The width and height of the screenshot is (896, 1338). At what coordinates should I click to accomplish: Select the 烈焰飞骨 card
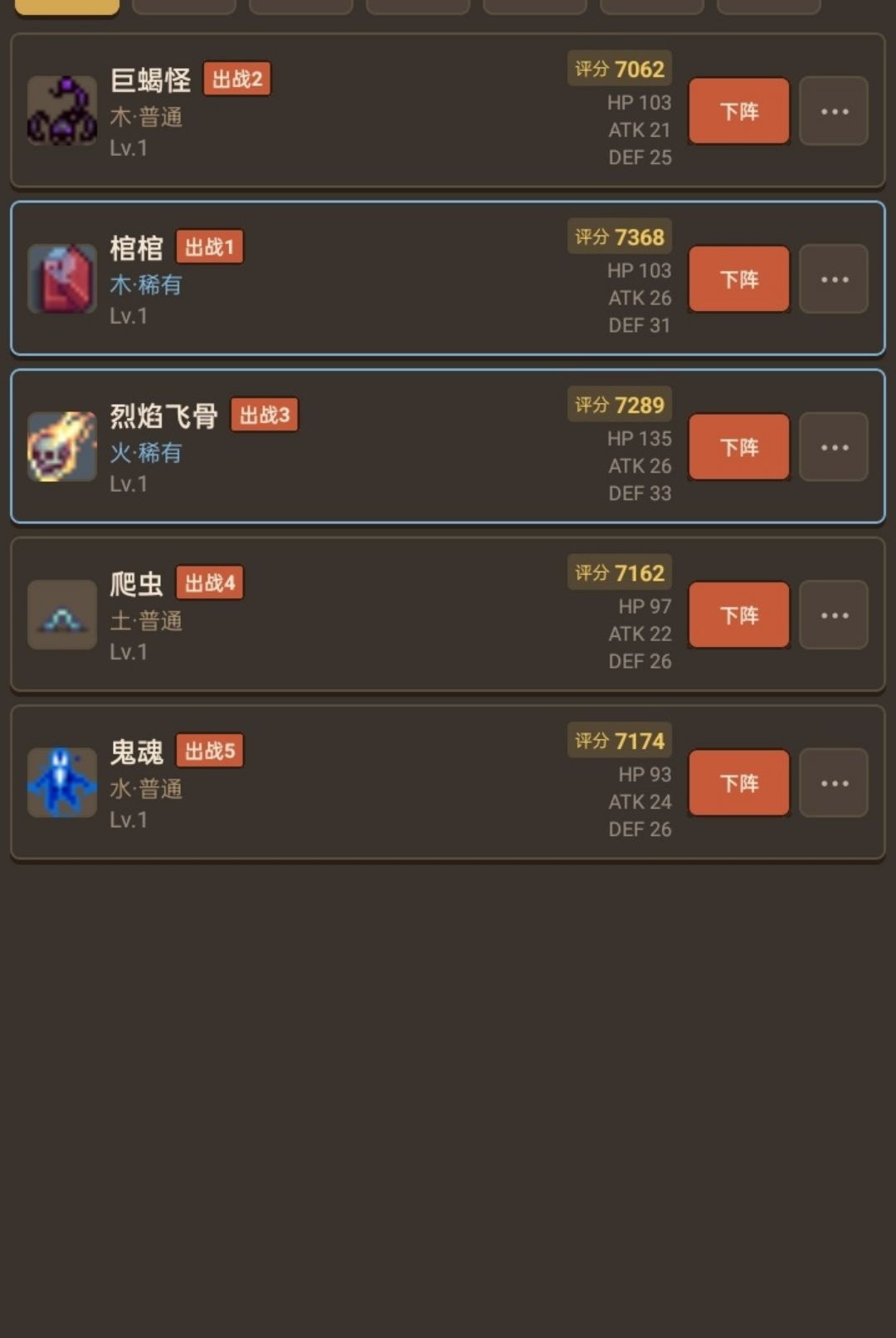448,447
